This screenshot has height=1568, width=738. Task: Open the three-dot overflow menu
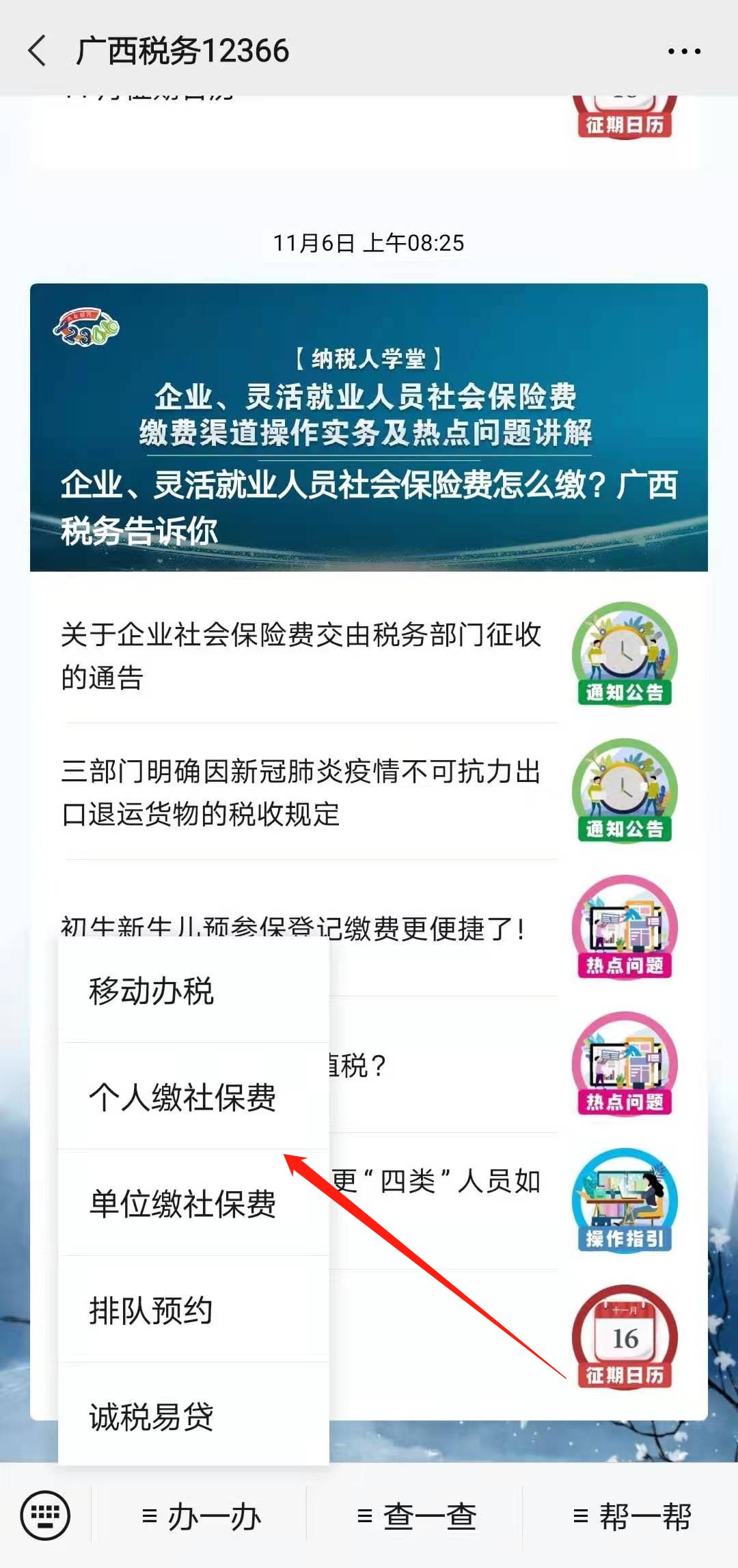684,51
